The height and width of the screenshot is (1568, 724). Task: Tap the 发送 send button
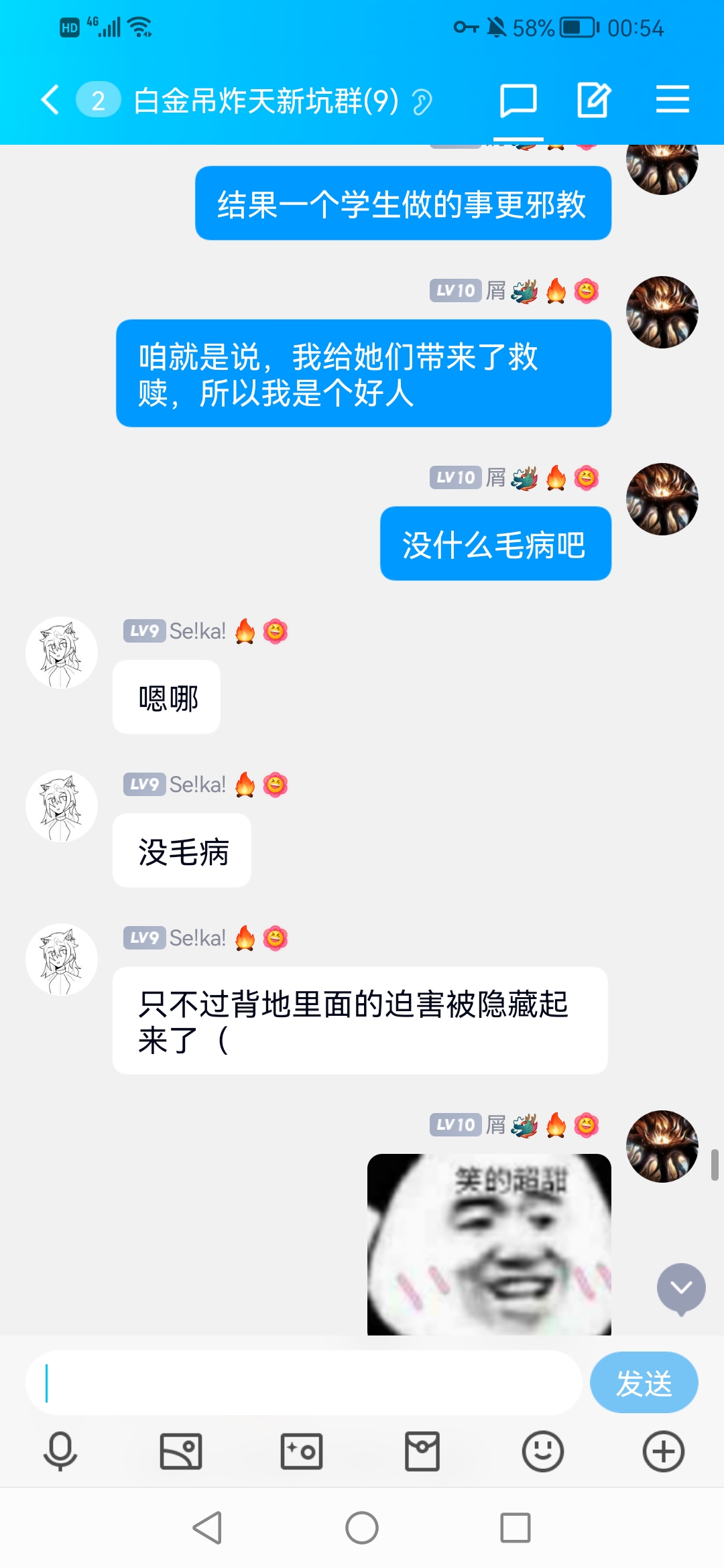coord(644,1382)
